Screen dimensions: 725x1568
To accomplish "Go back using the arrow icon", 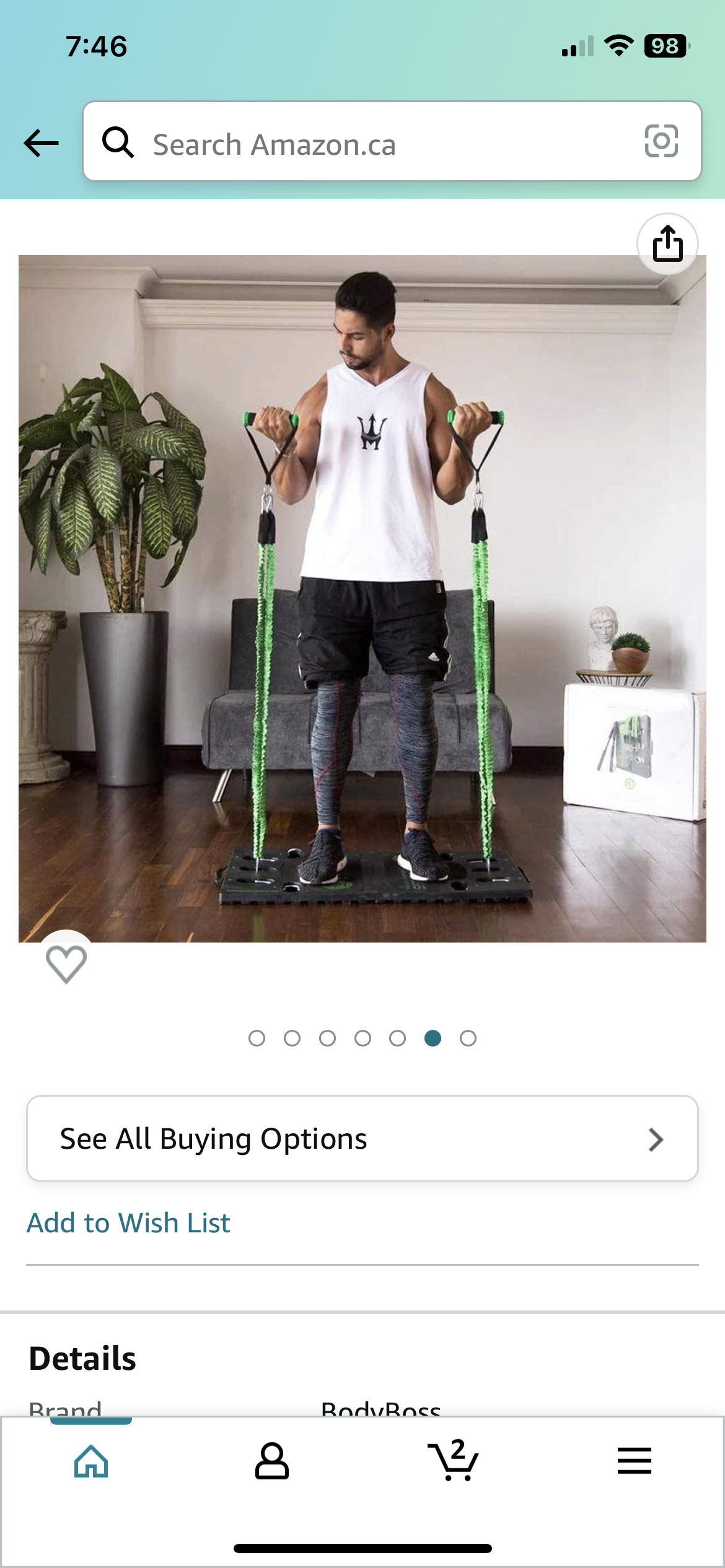I will coord(41,143).
